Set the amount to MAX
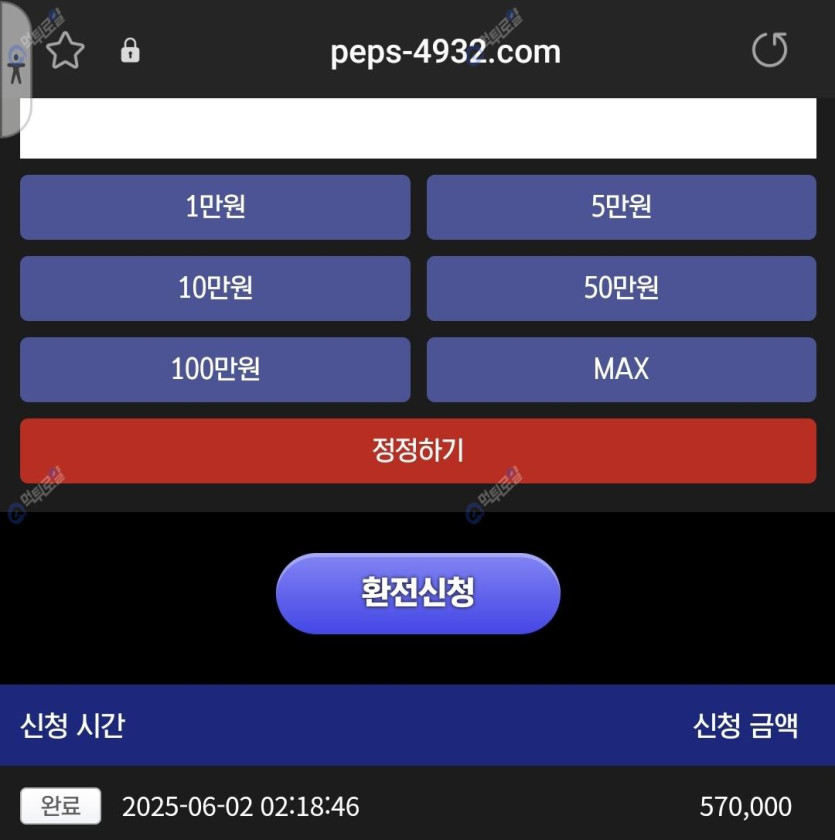 click(x=621, y=369)
